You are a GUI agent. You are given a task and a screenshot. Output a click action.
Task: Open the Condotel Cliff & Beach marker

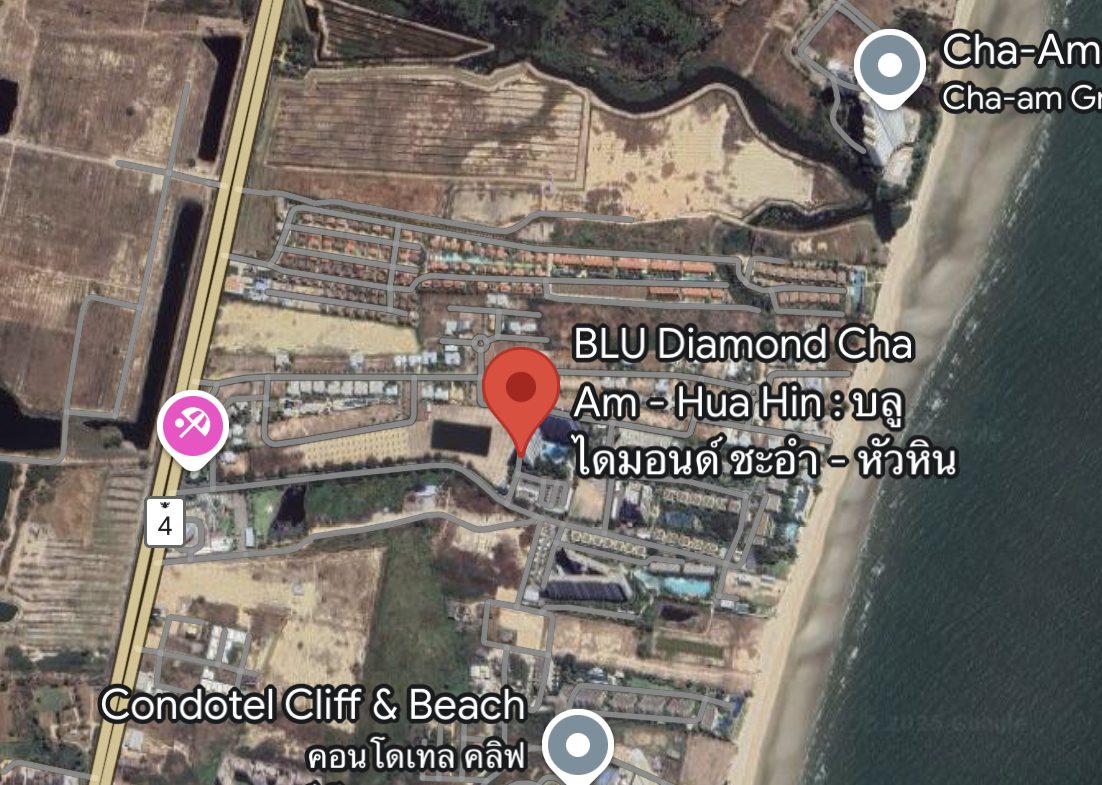click(577, 746)
